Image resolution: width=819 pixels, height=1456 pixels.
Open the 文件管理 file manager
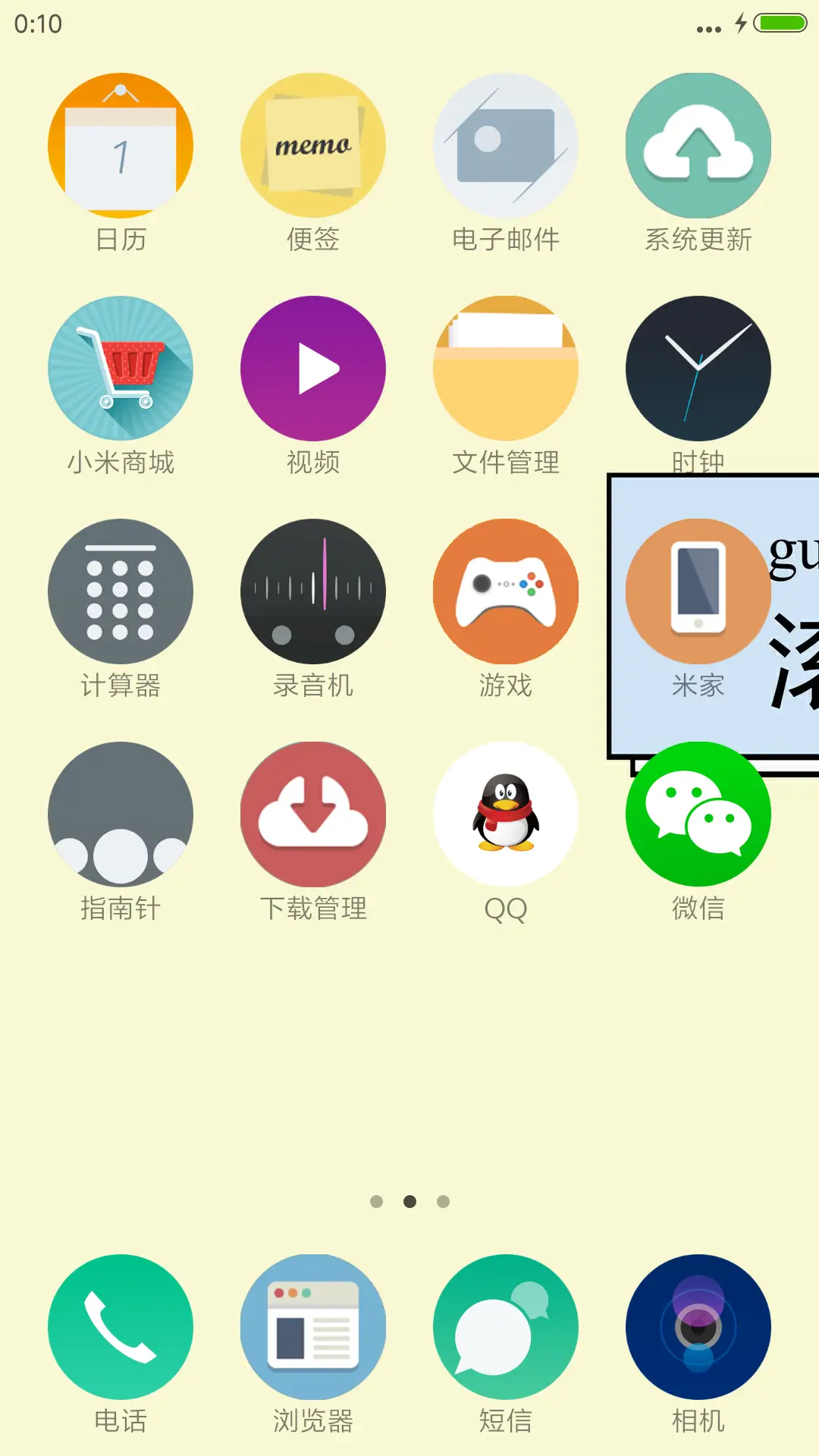pos(505,368)
